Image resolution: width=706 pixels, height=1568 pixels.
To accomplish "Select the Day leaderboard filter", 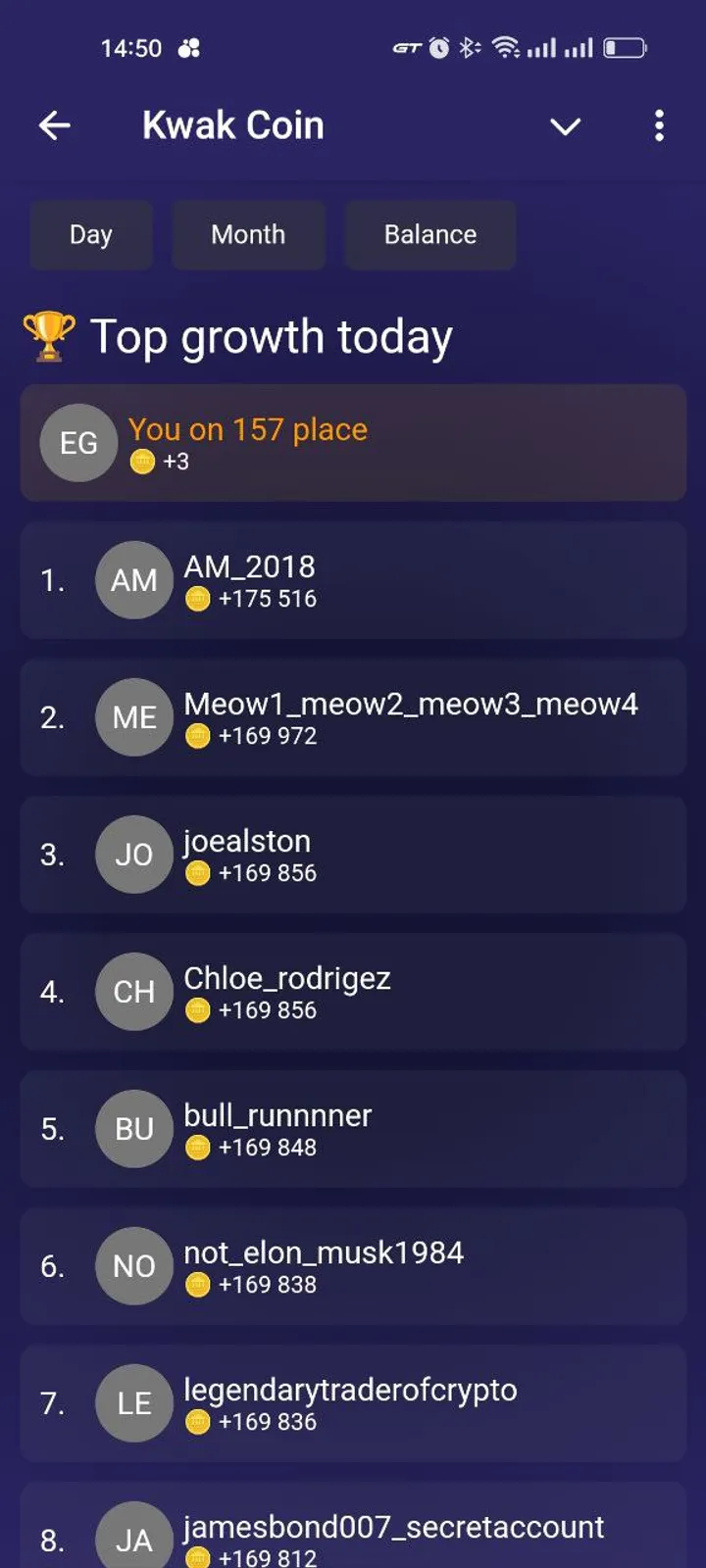I will pyautogui.click(x=91, y=234).
